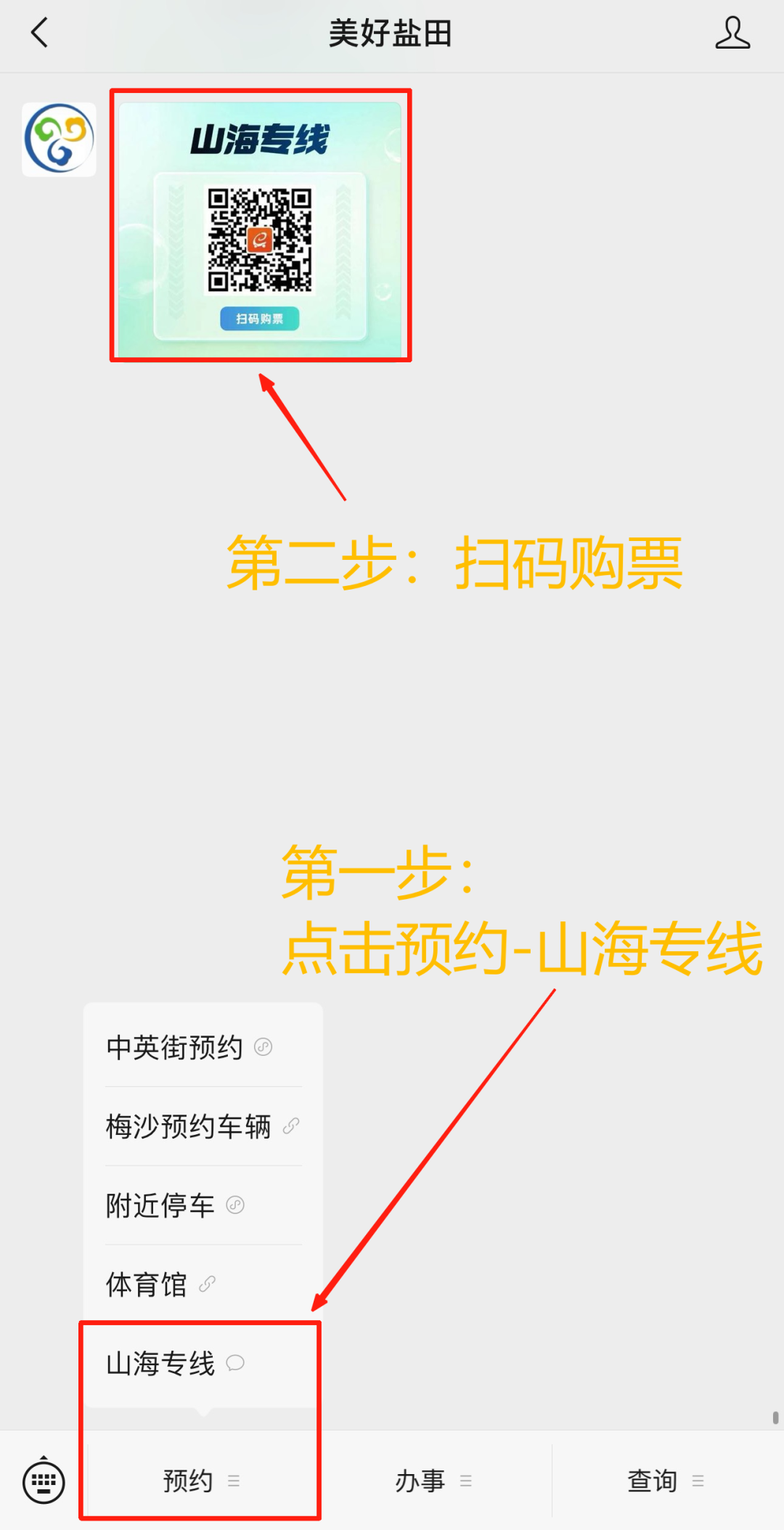The image size is (784, 1530).
Task: Tap the 美好盐田 account avatar
Action: (x=59, y=139)
